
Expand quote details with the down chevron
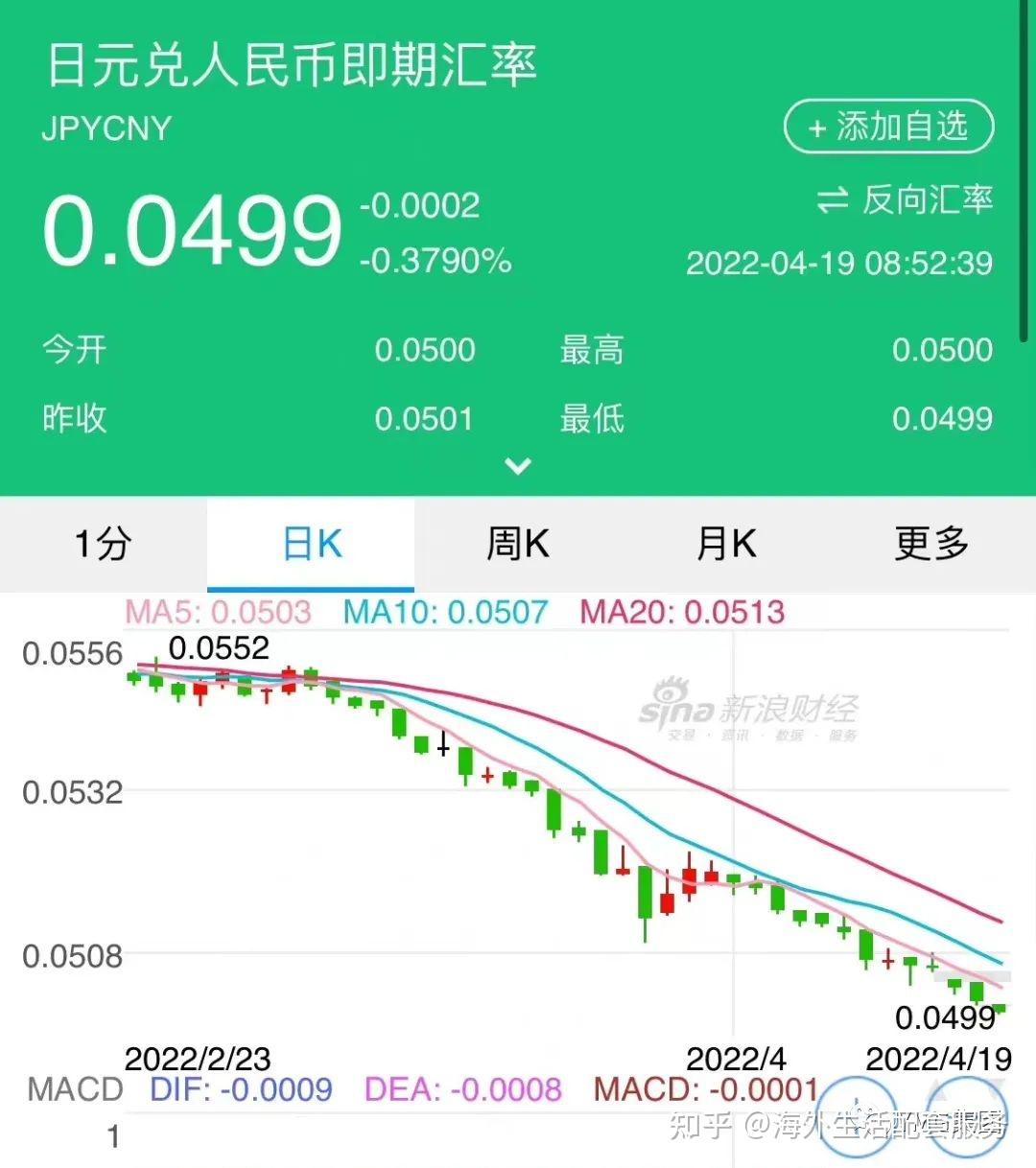[518, 466]
